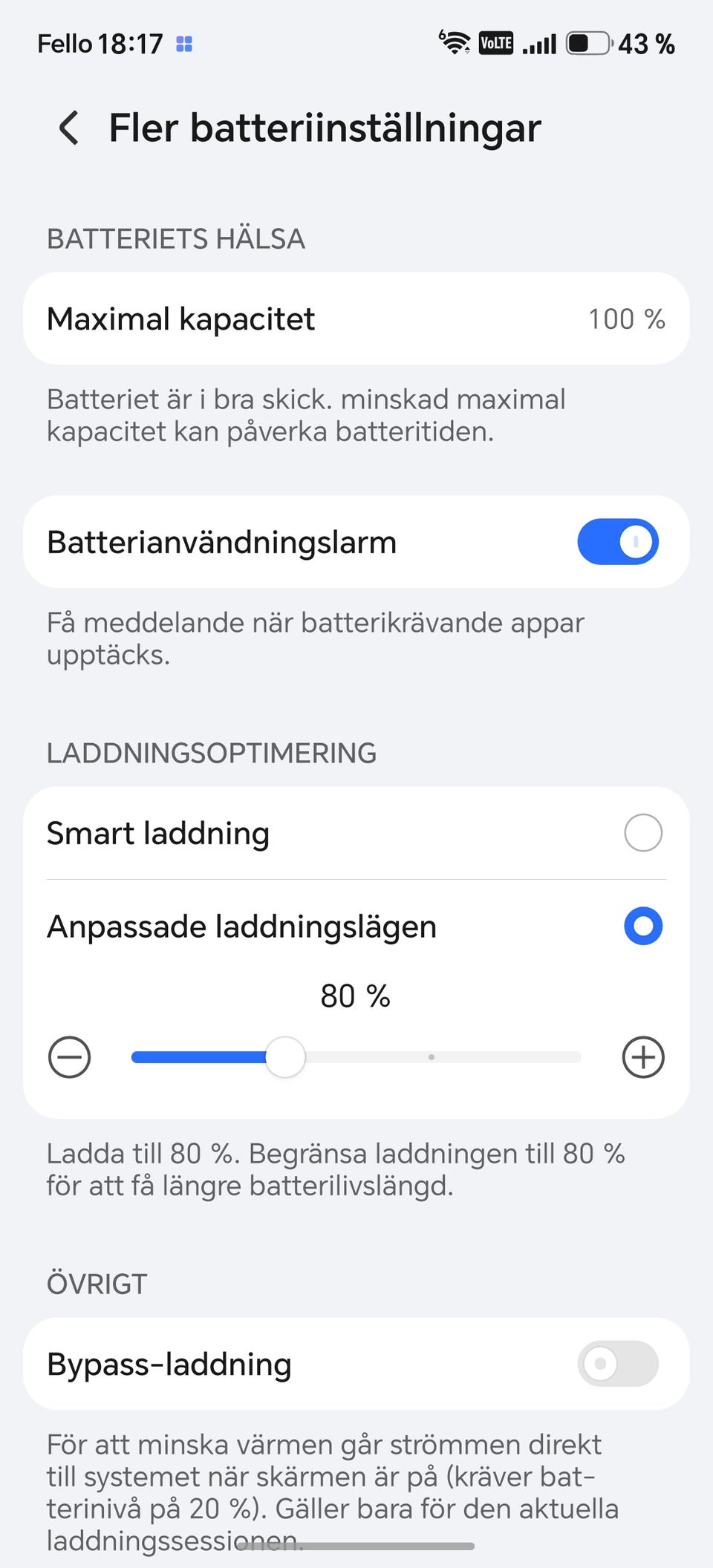The height and width of the screenshot is (1568, 713).
Task: Open the Maximal kapacitet row
Action: (x=356, y=318)
